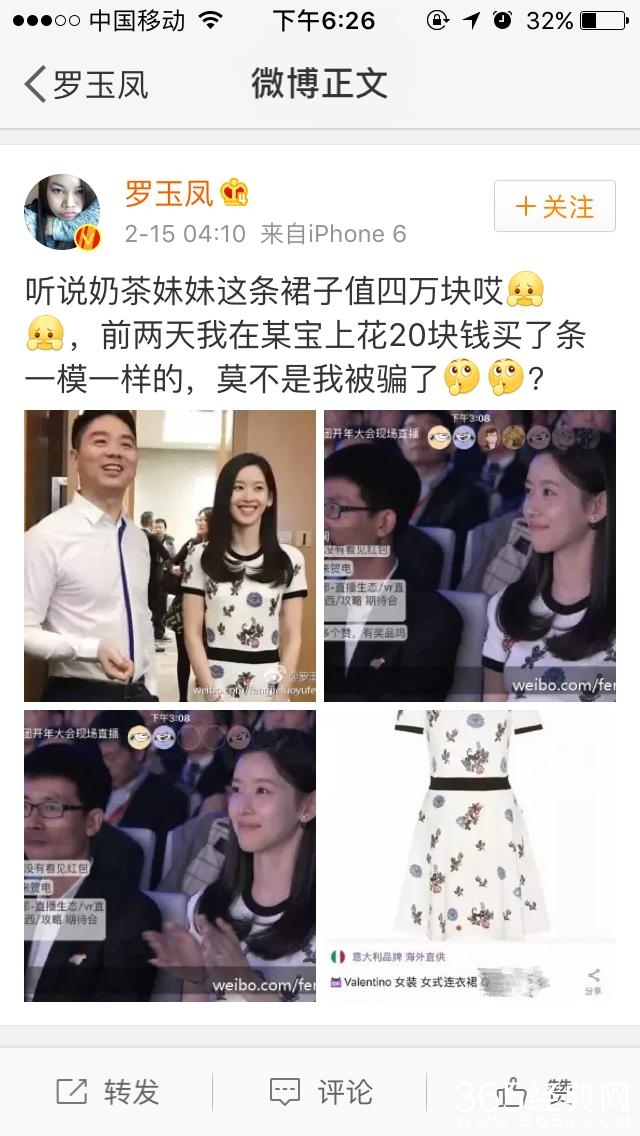The width and height of the screenshot is (640, 1136).
Task: Open 罗玉凤's profile avatar
Action: [62, 212]
